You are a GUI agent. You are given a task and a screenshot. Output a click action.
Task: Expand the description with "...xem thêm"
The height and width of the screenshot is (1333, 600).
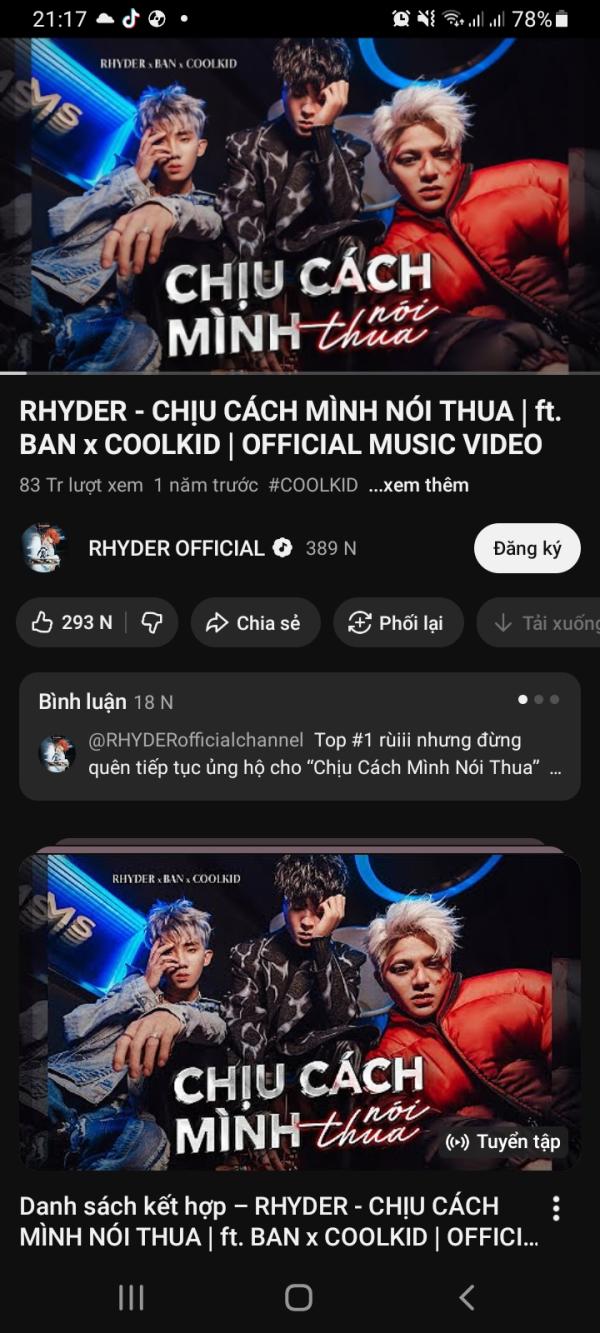pos(418,485)
